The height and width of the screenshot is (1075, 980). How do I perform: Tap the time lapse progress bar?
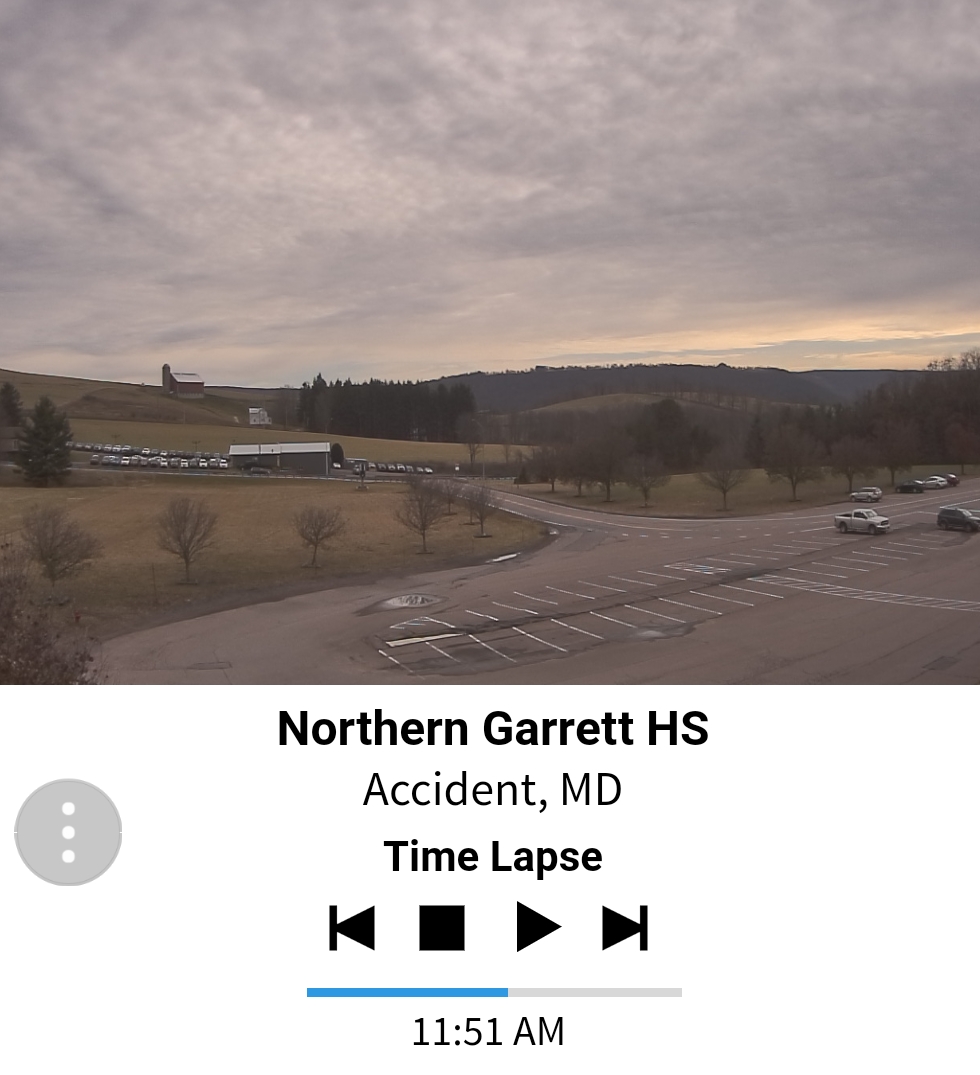[x=494, y=992]
